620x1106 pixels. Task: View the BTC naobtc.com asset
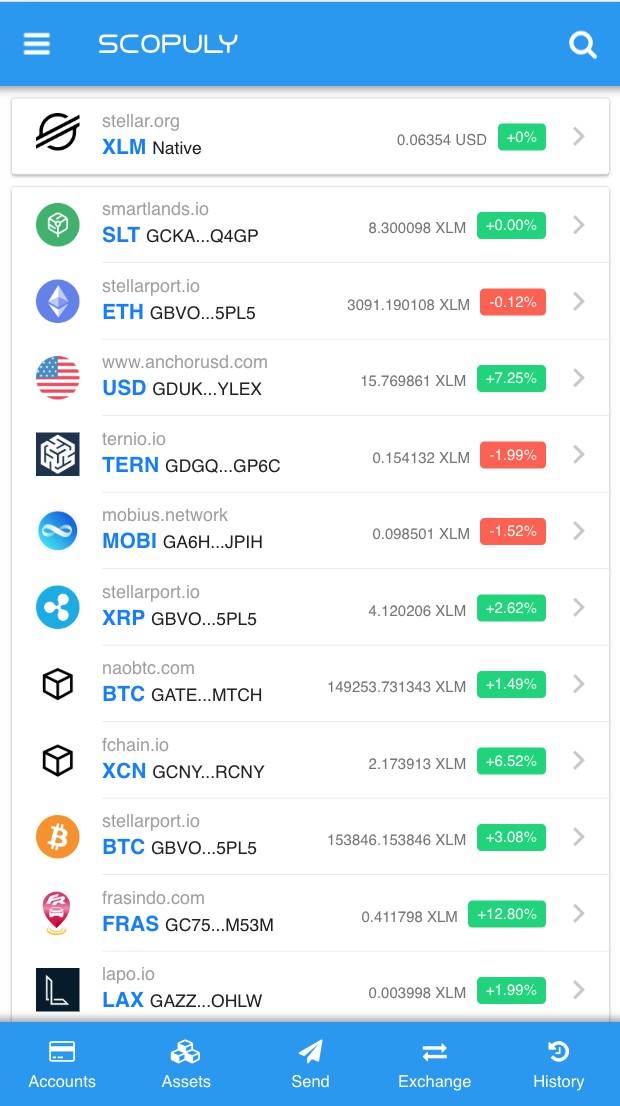tap(310, 684)
